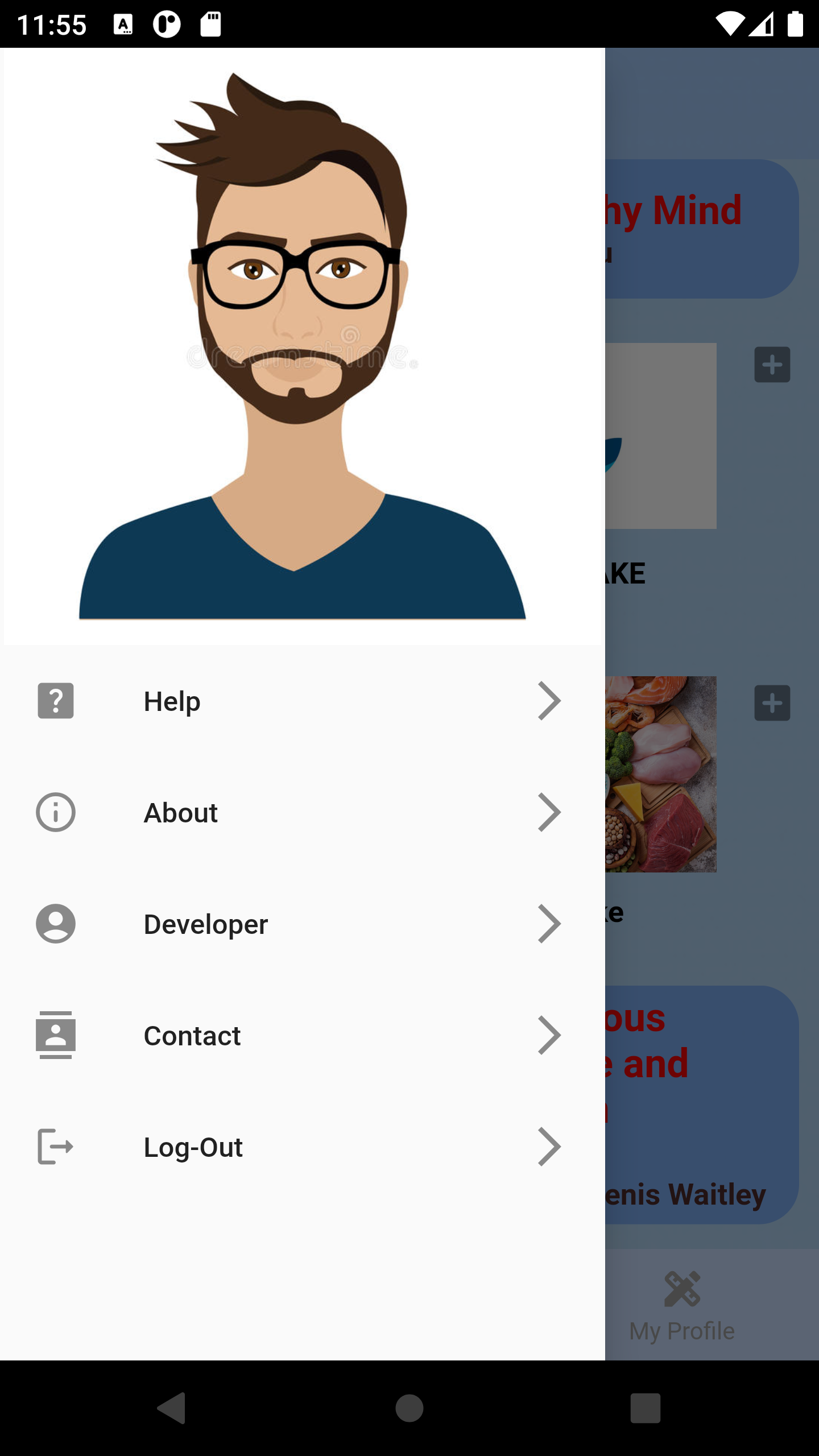
Task: Tap the About info icon
Action: coord(55,812)
